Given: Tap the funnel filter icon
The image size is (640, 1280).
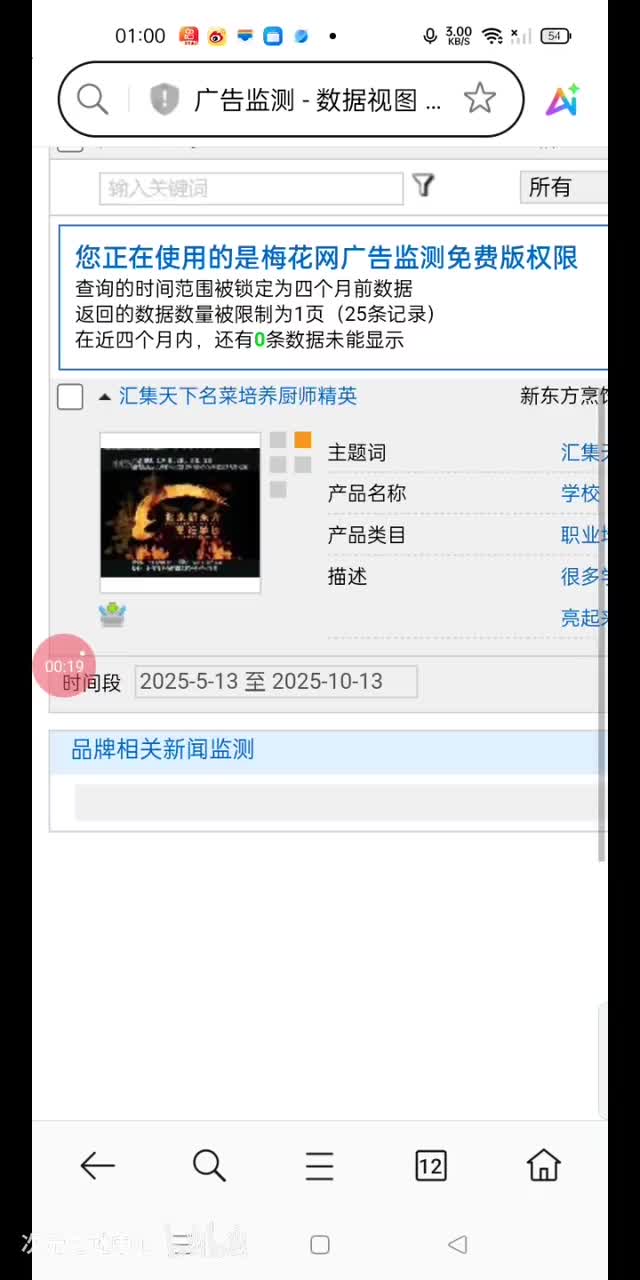Looking at the screenshot, I should pos(424,186).
